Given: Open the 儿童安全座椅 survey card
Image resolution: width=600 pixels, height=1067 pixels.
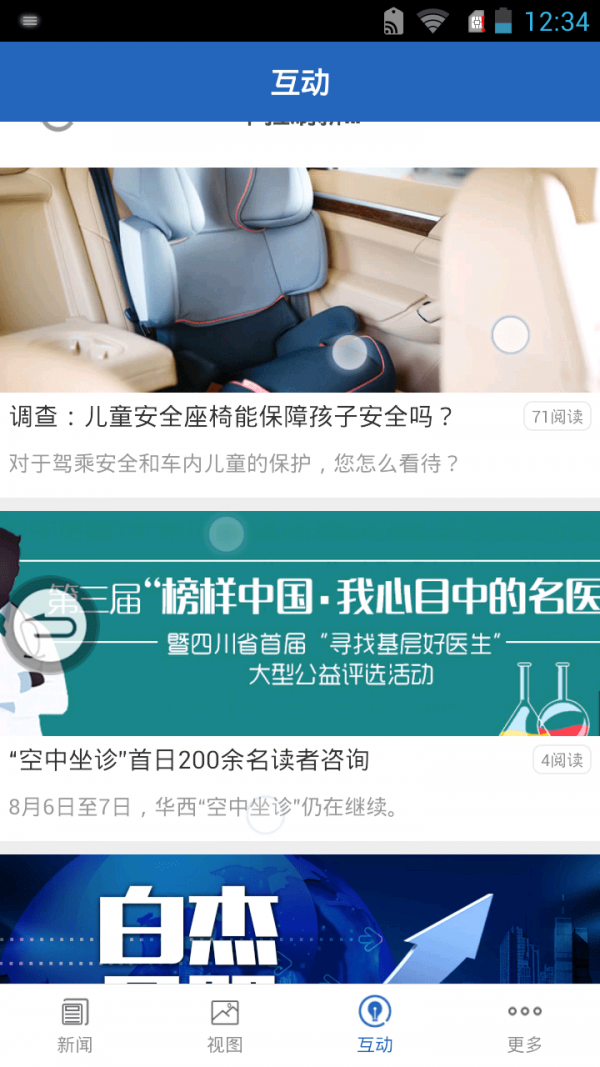Looking at the screenshot, I should (300, 333).
